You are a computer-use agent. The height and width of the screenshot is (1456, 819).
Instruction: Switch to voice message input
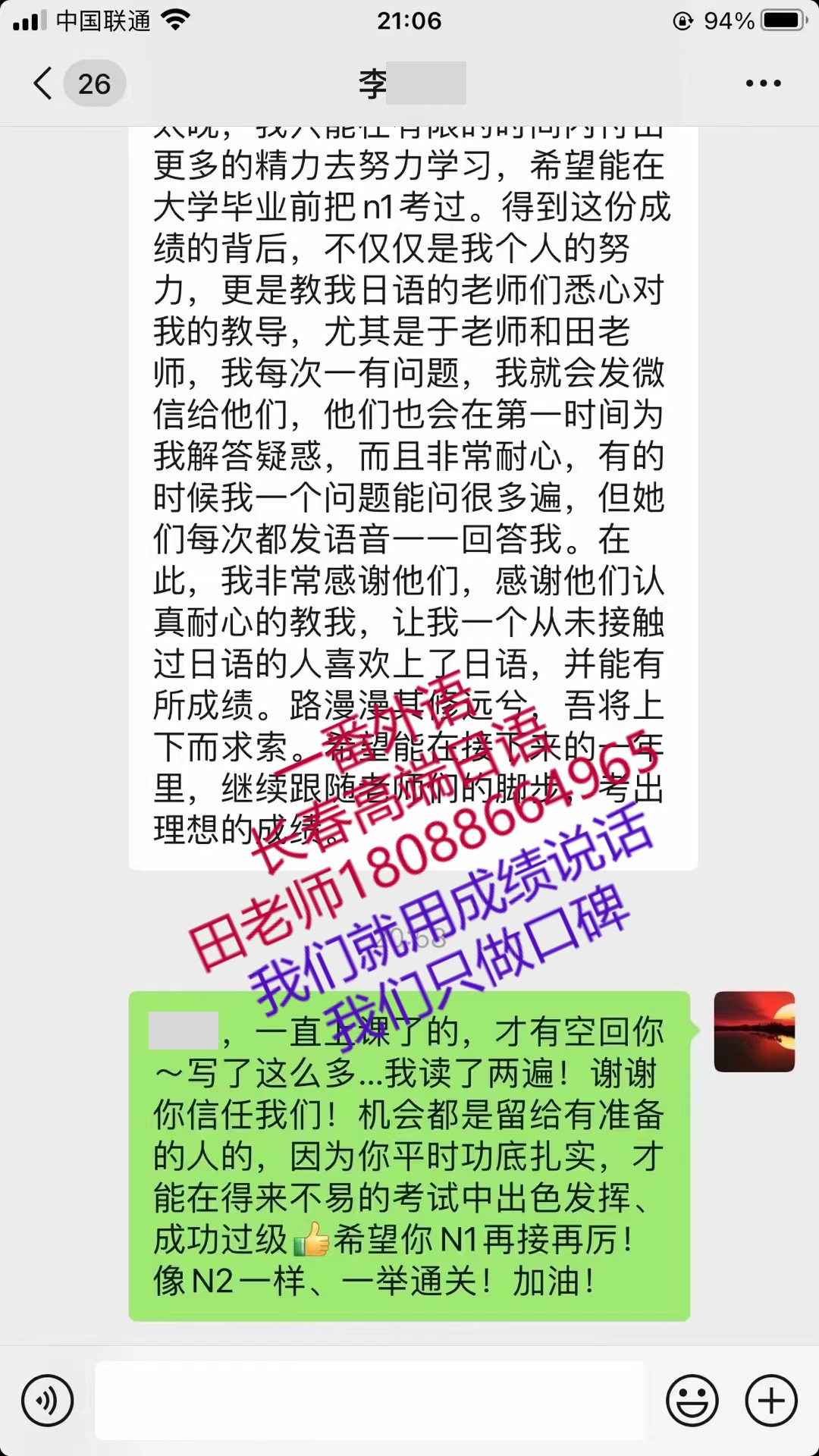click(x=48, y=1400)
